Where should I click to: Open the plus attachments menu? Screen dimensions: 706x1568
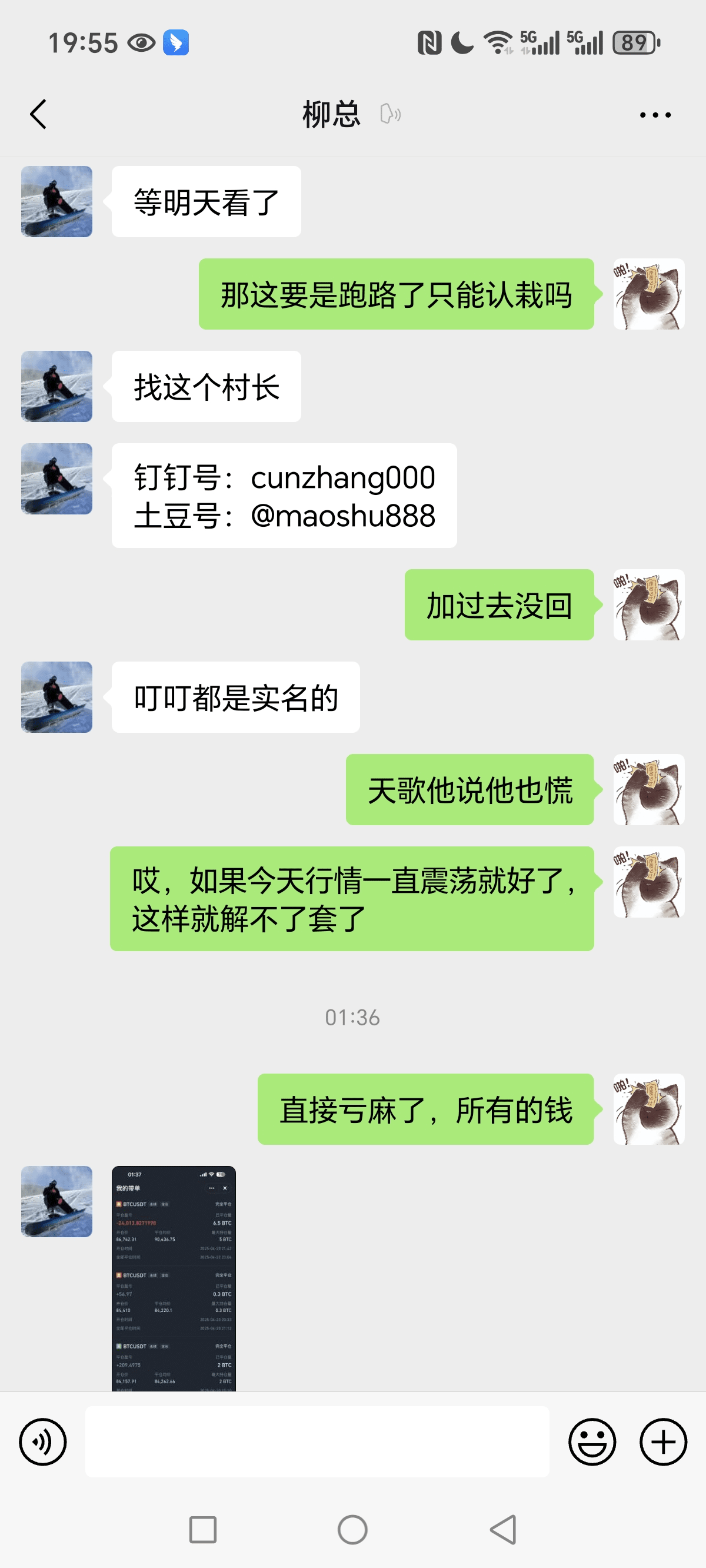tap(664, 1441)
